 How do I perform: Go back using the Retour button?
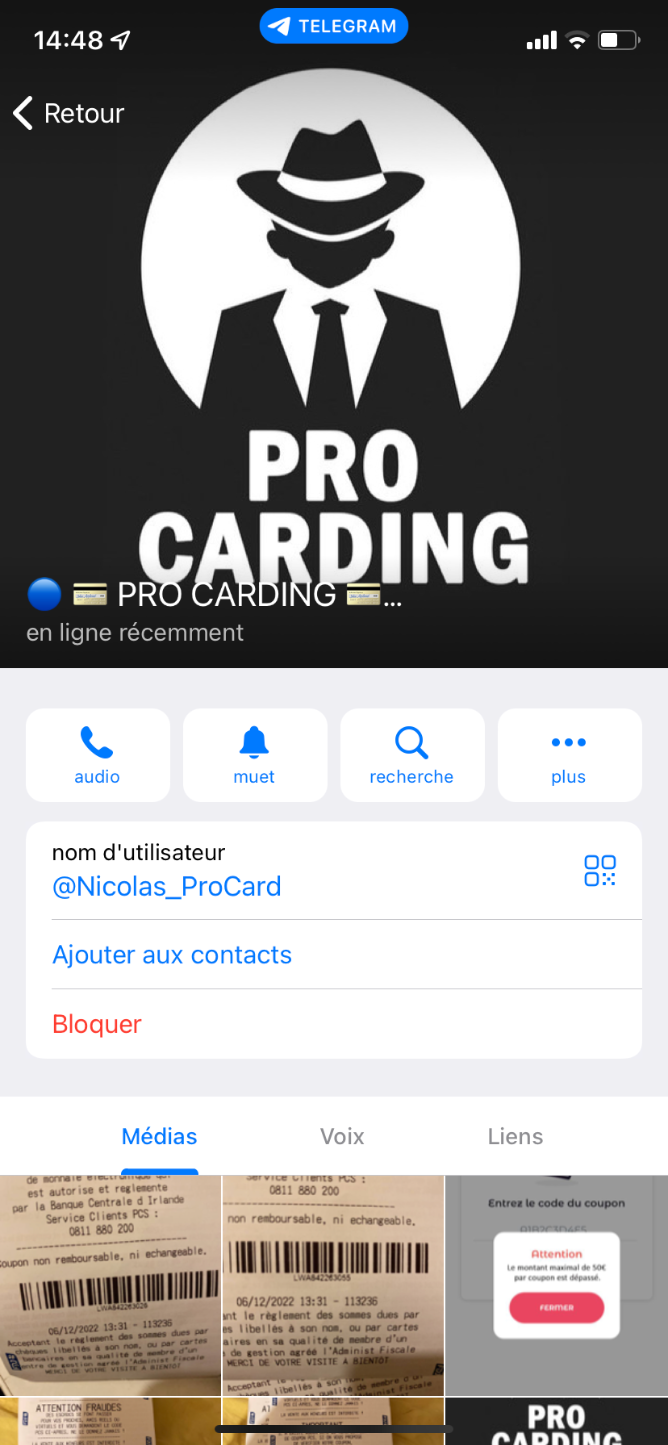(x=68, y=113)
